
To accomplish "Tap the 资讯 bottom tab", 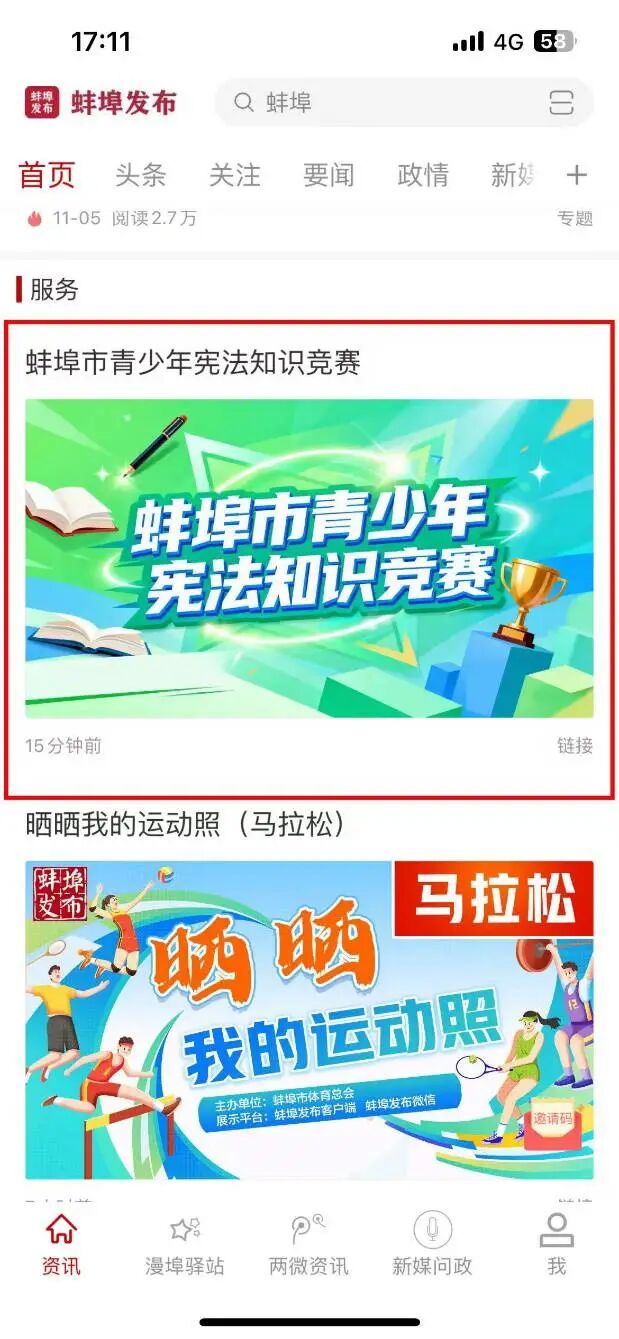I will (x=61, y=1245).
